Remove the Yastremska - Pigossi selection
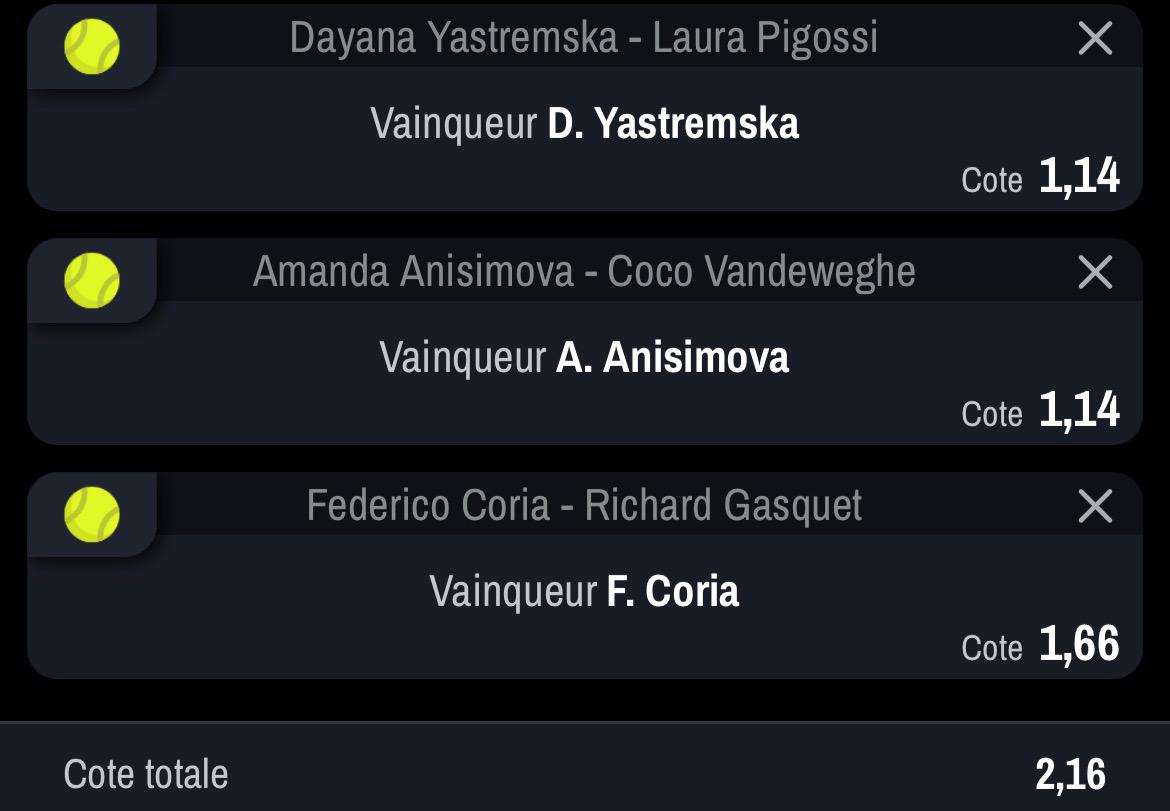The image size is (1170, 811). (1095, 39)
